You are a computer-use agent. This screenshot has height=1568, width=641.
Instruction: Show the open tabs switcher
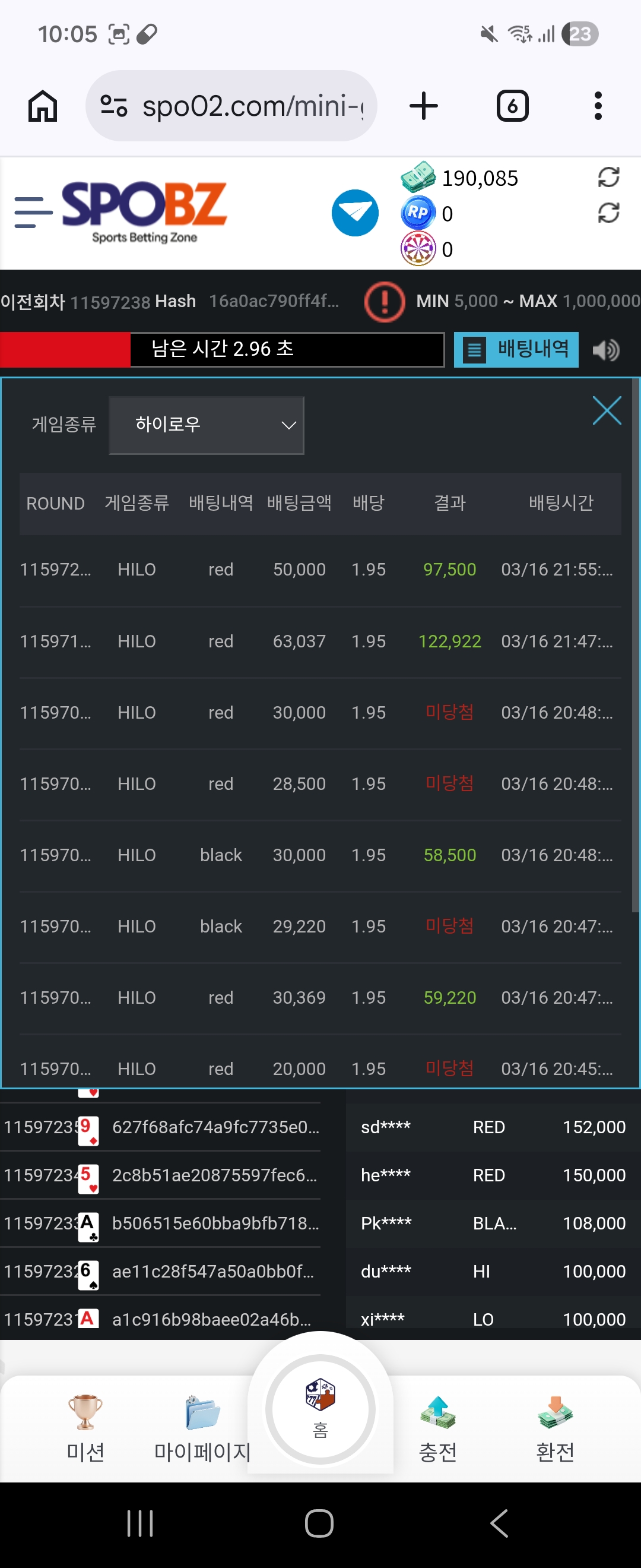(512, 106)
